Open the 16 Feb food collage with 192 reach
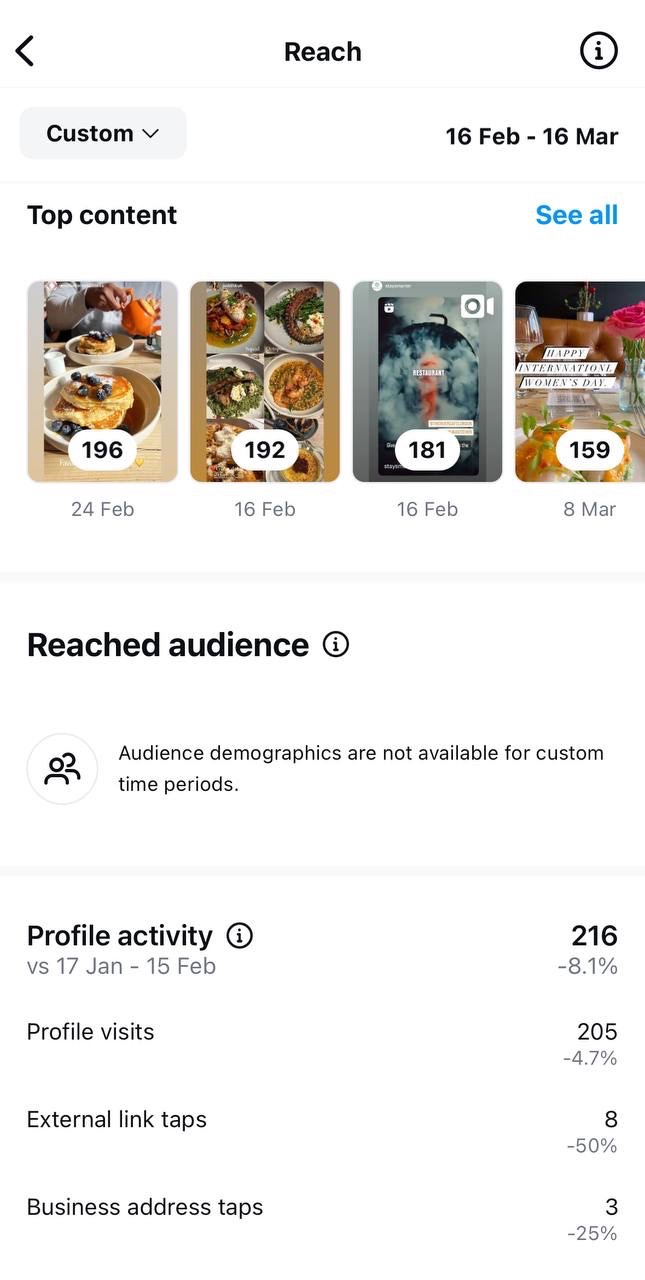Screen dimensions: 645x1280 [x=265, y=381]
